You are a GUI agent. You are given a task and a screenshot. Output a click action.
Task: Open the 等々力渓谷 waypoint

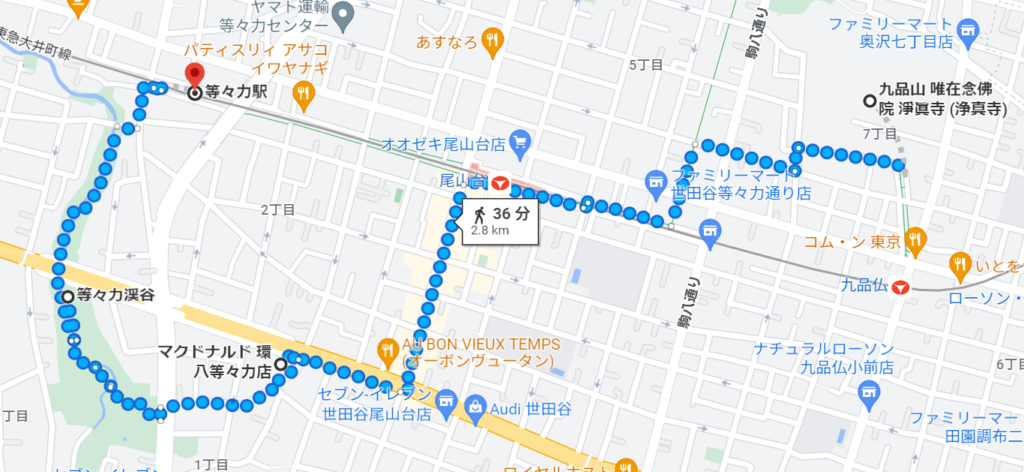pos(67,296)
